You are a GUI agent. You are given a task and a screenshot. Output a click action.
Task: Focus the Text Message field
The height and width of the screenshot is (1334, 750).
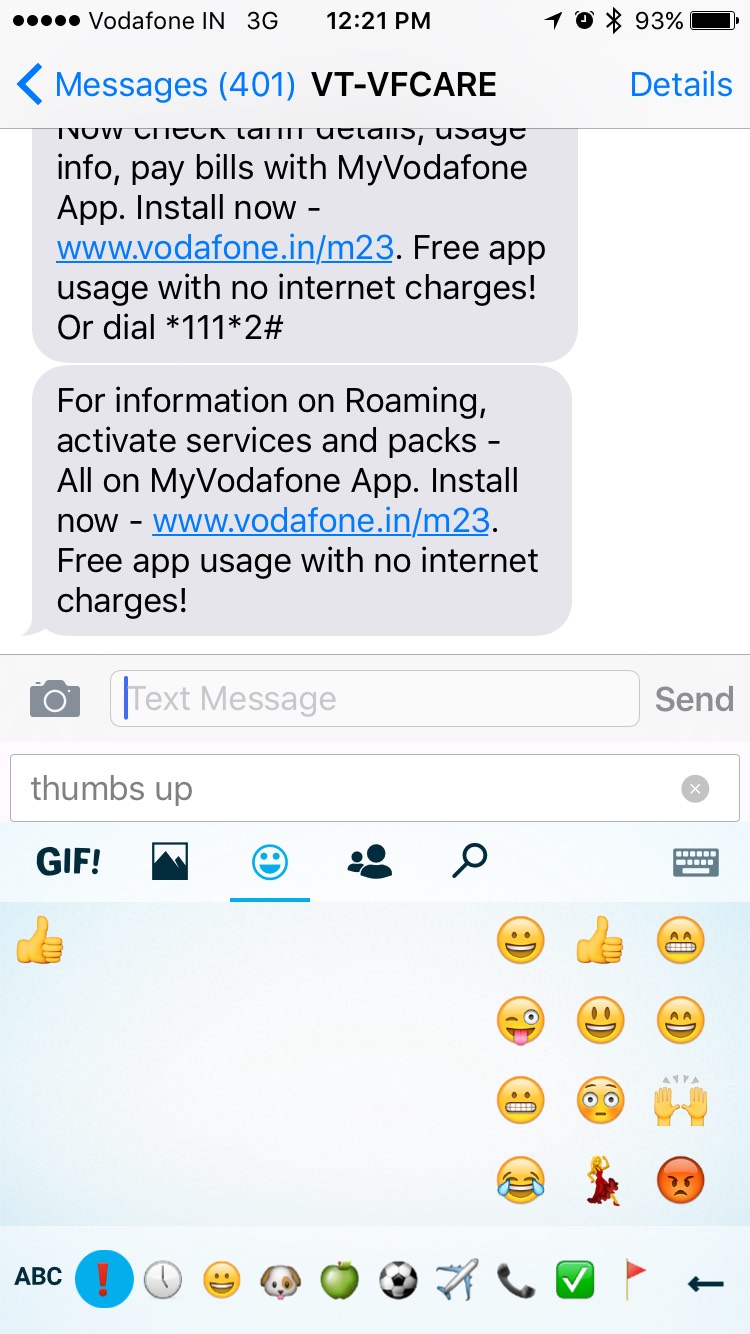[x=374, y=698]
